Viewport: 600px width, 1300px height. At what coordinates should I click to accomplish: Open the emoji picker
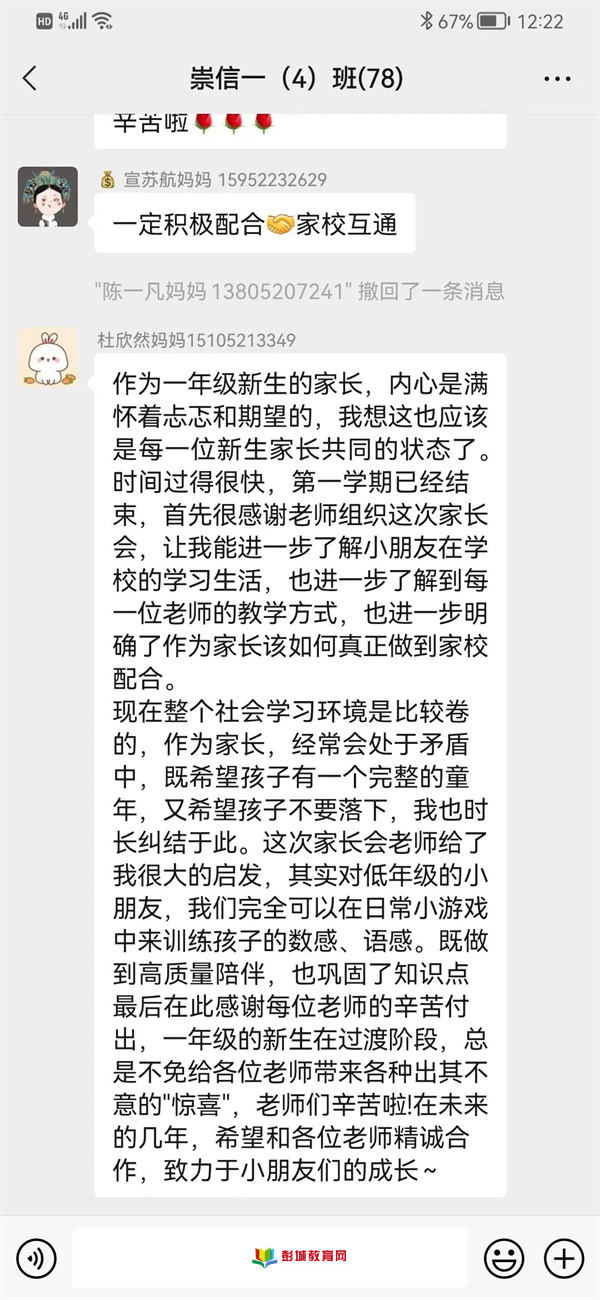coord(505,1257)
